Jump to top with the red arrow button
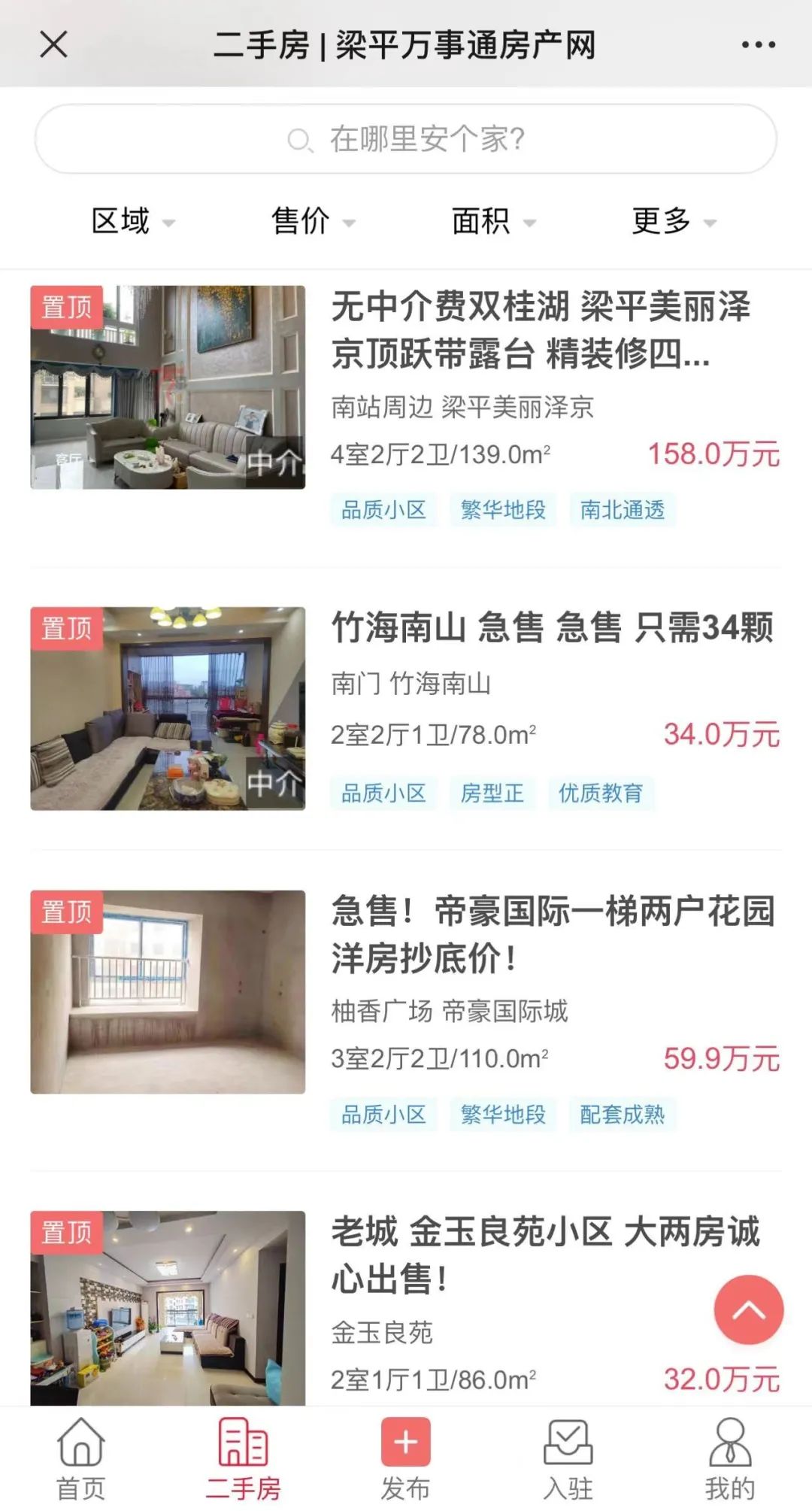Viewport: 812px width, 1511px height. pyautogui.click(x=748, y=1310)
